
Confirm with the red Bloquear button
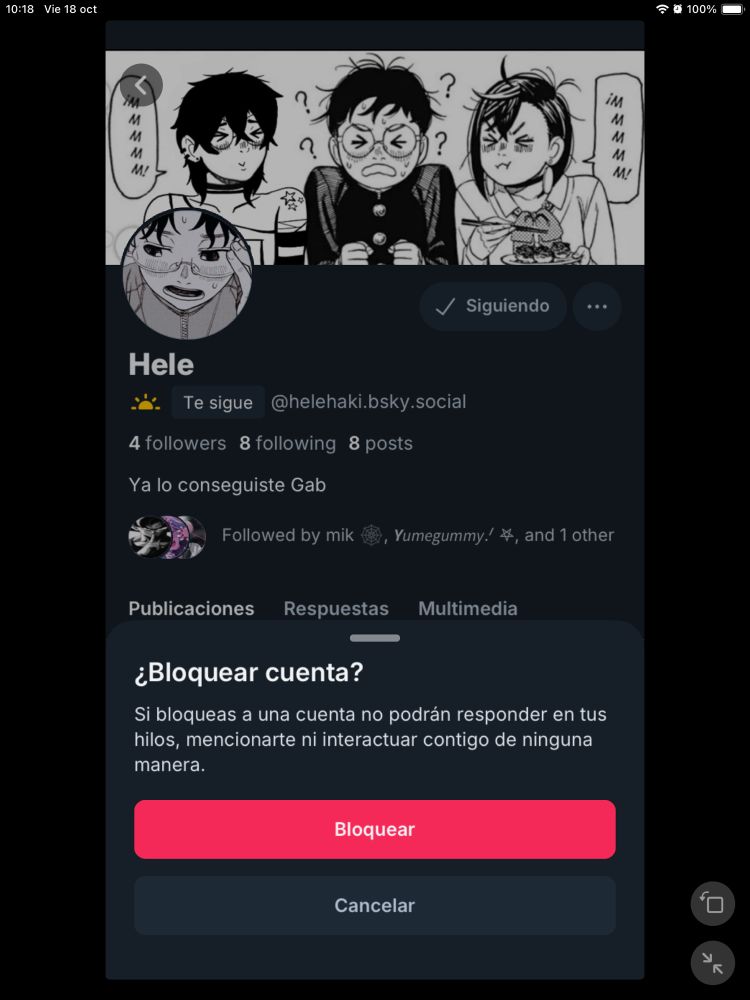(374, 829)
